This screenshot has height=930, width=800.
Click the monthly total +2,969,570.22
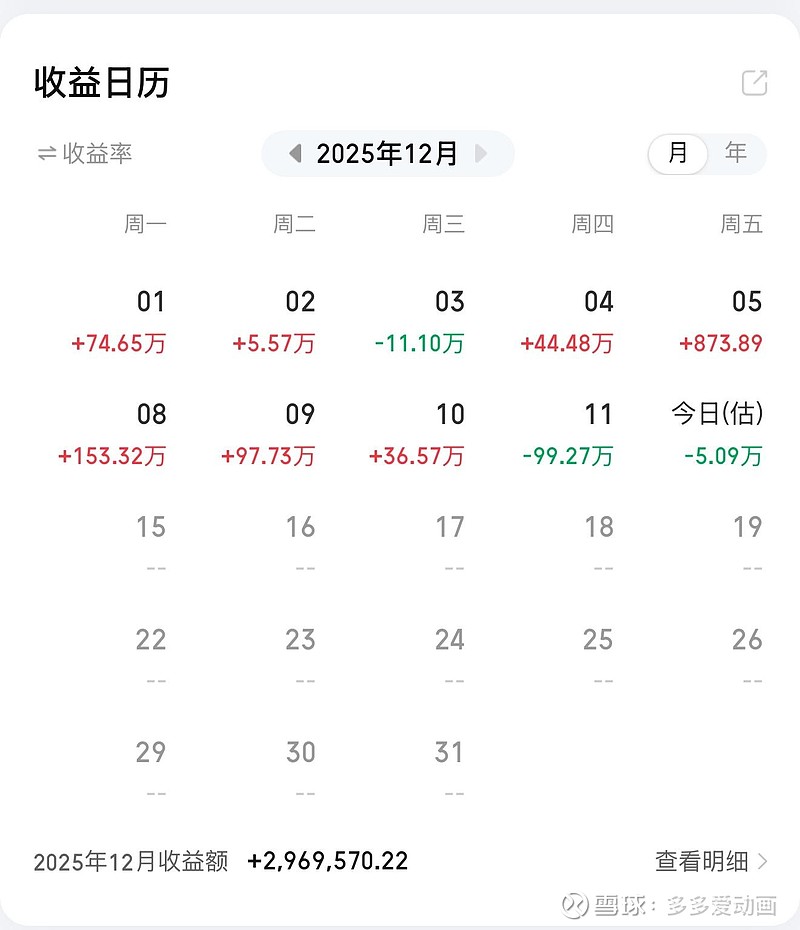331,861
